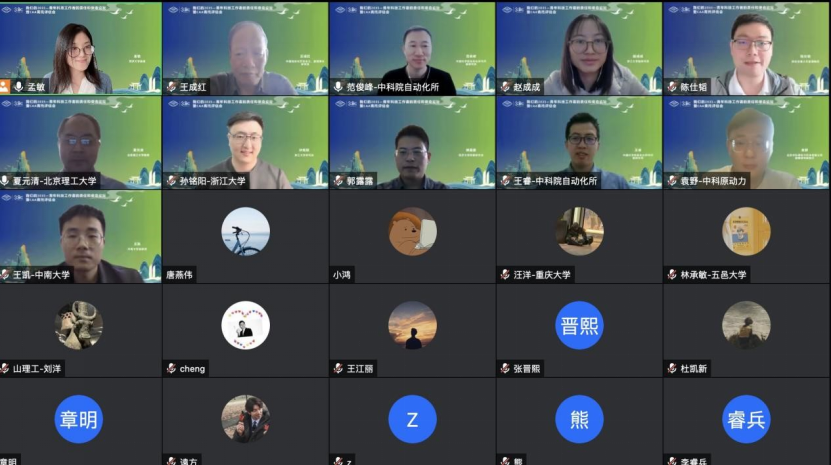Open cheng's participant tile

[x=245, y=329]
